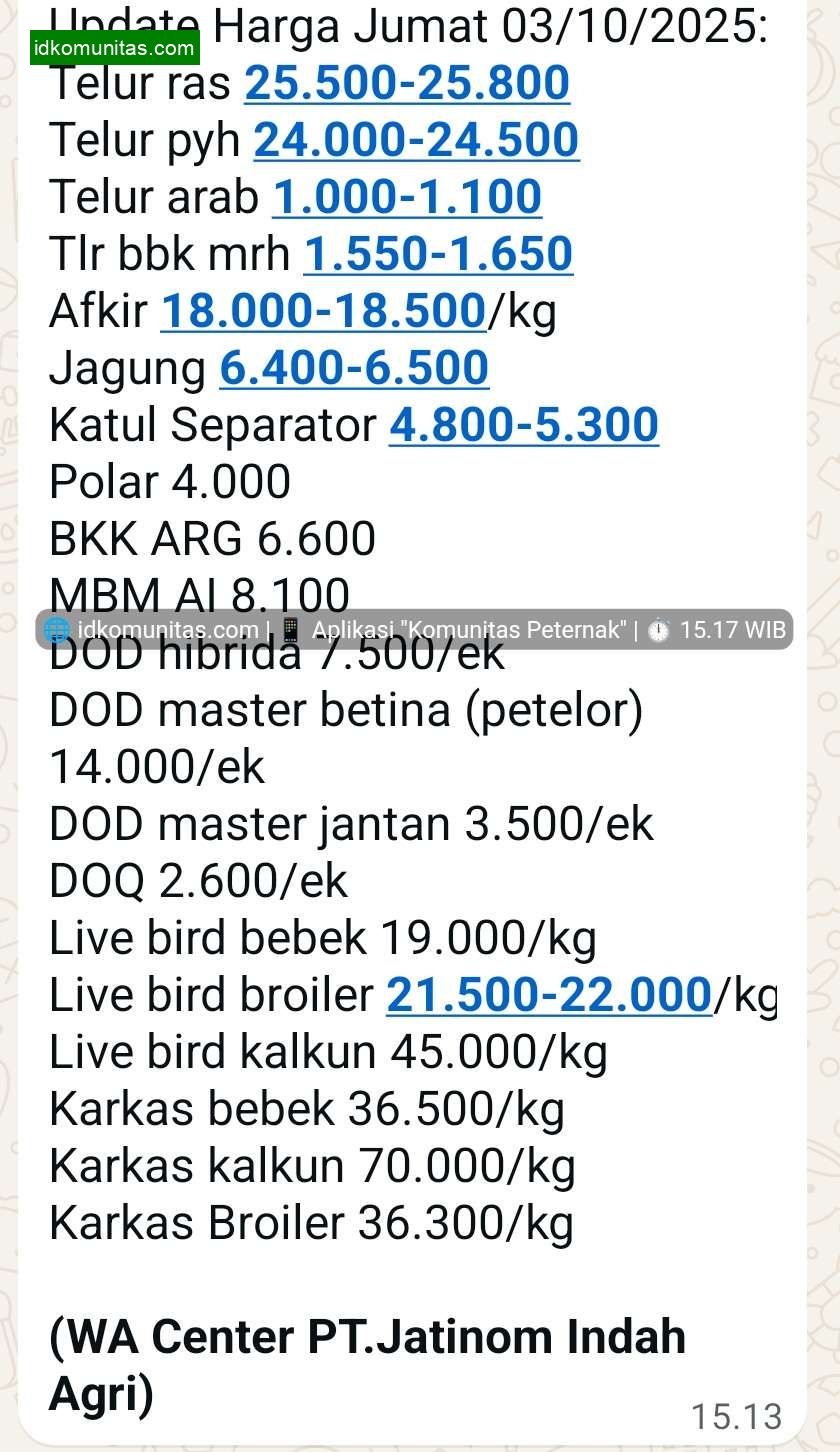Viewport: 840px width, 1452px height.
Task: Open the Live bird broiler 21.500-22.000 link
Action: [549, 995]
